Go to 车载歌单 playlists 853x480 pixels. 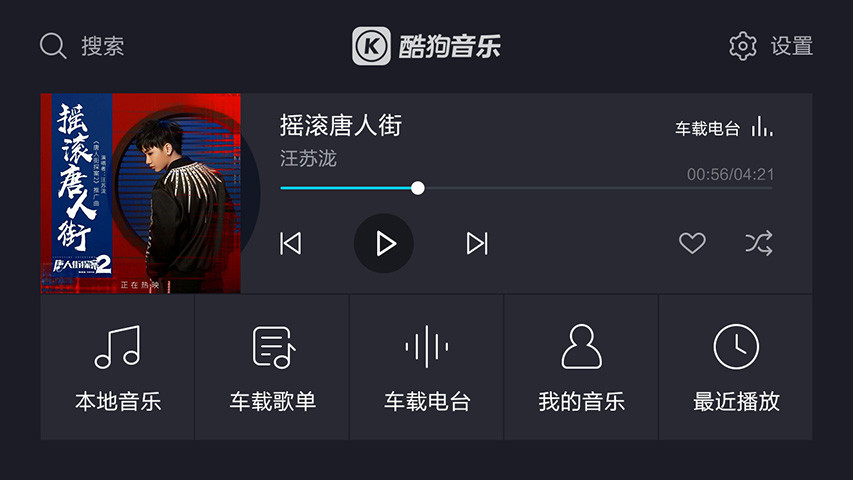(x=272, y=367)
